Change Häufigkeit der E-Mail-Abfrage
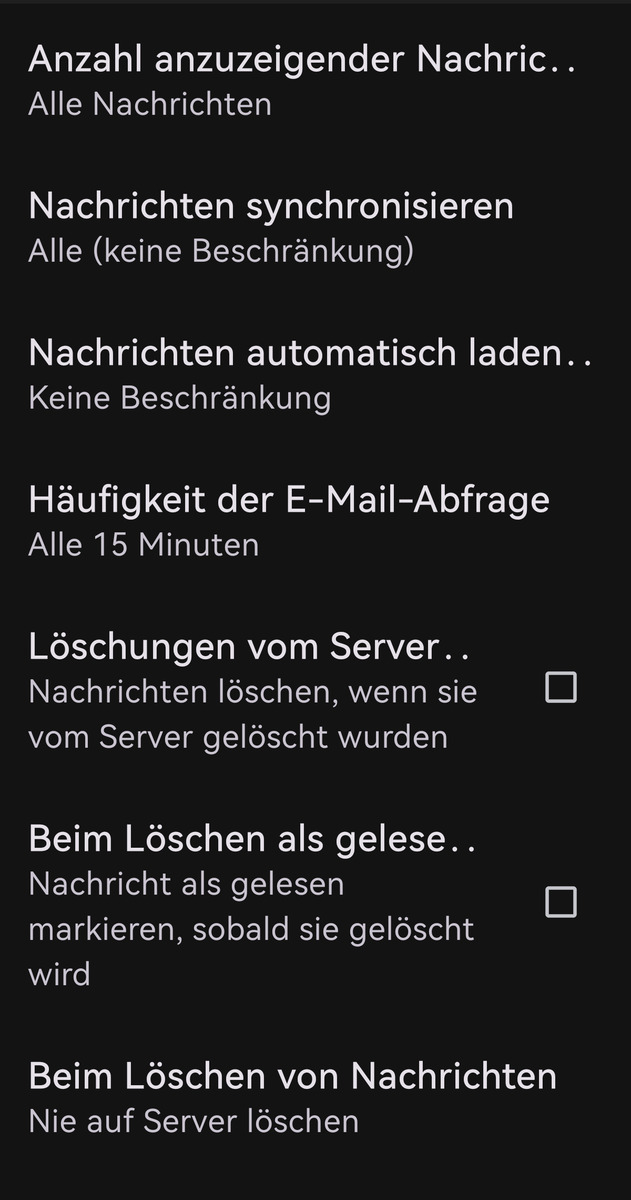Viewport: 631px width, 1200px height. point(290,520)
